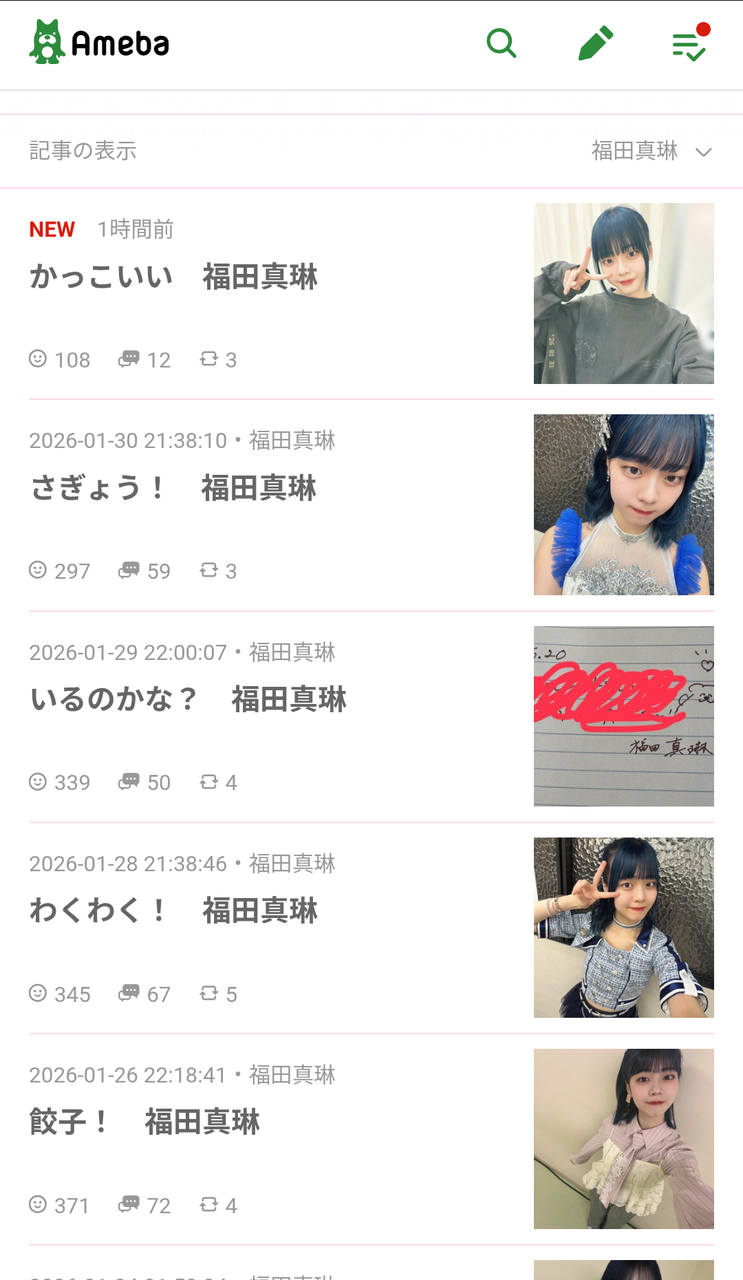Screen dimensions: 743x1280
Task: View the article 餃子！ 福田真琳
Action: (x=144, y=1122)
